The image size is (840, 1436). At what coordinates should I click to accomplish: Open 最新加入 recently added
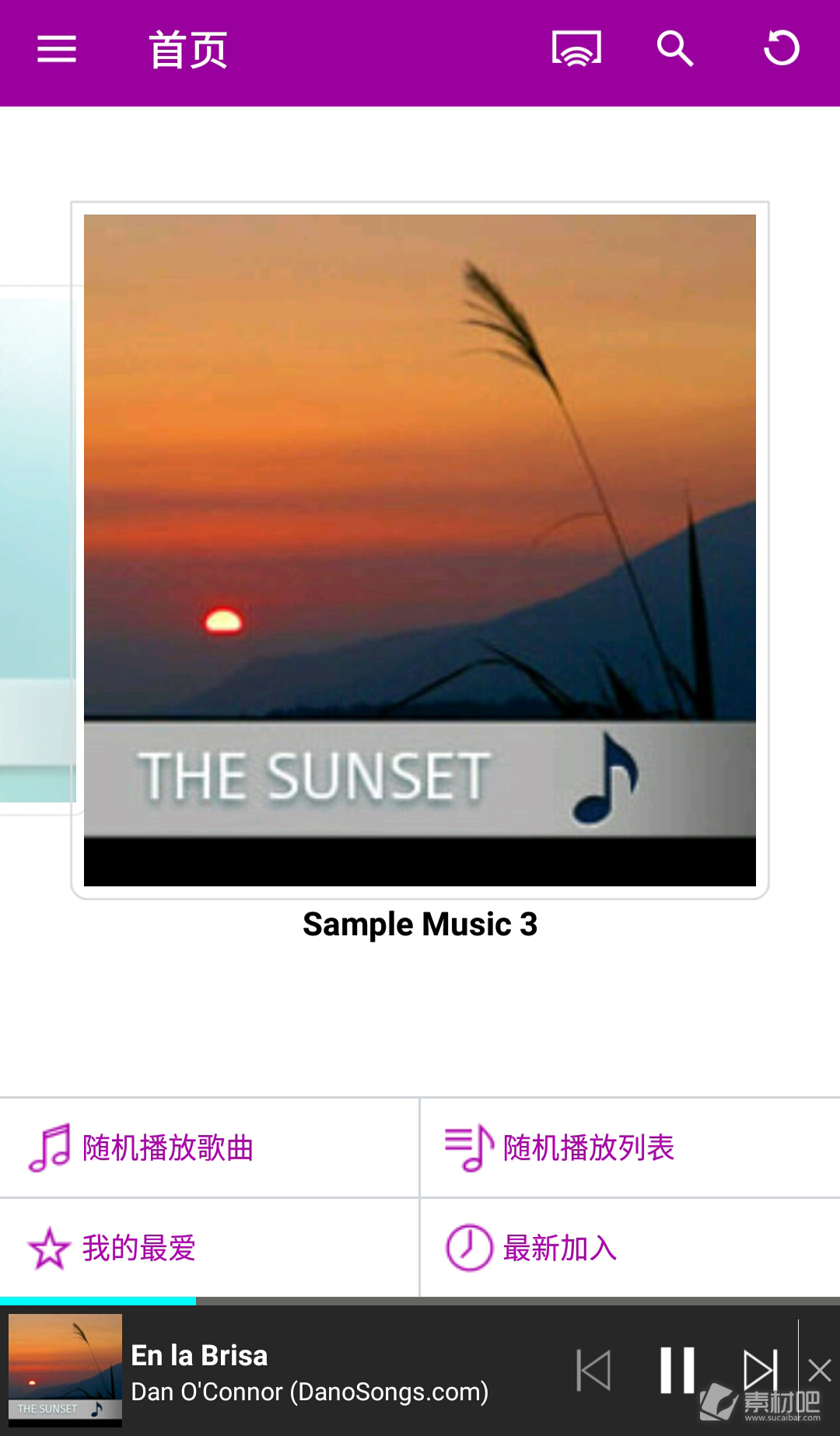(631, 1248)
